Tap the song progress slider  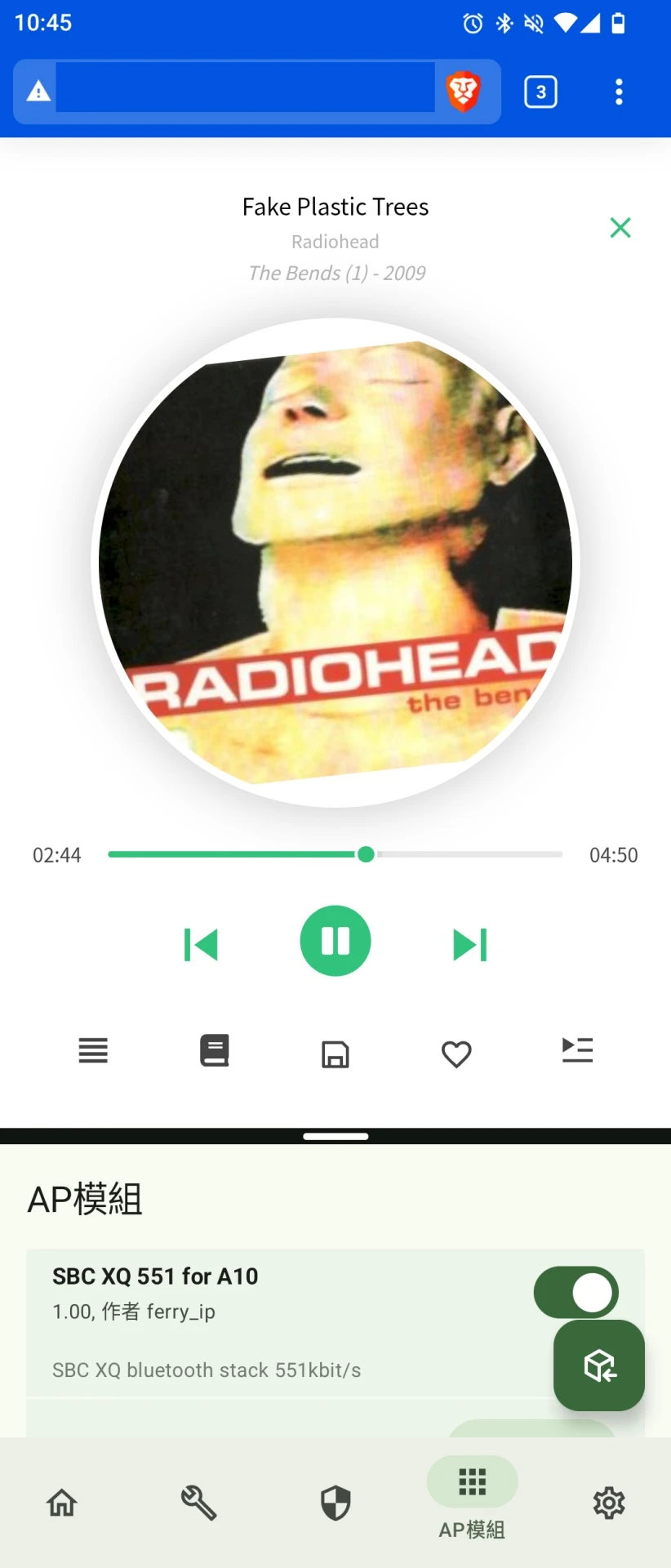pyautogui.click(x=335, y=854)
